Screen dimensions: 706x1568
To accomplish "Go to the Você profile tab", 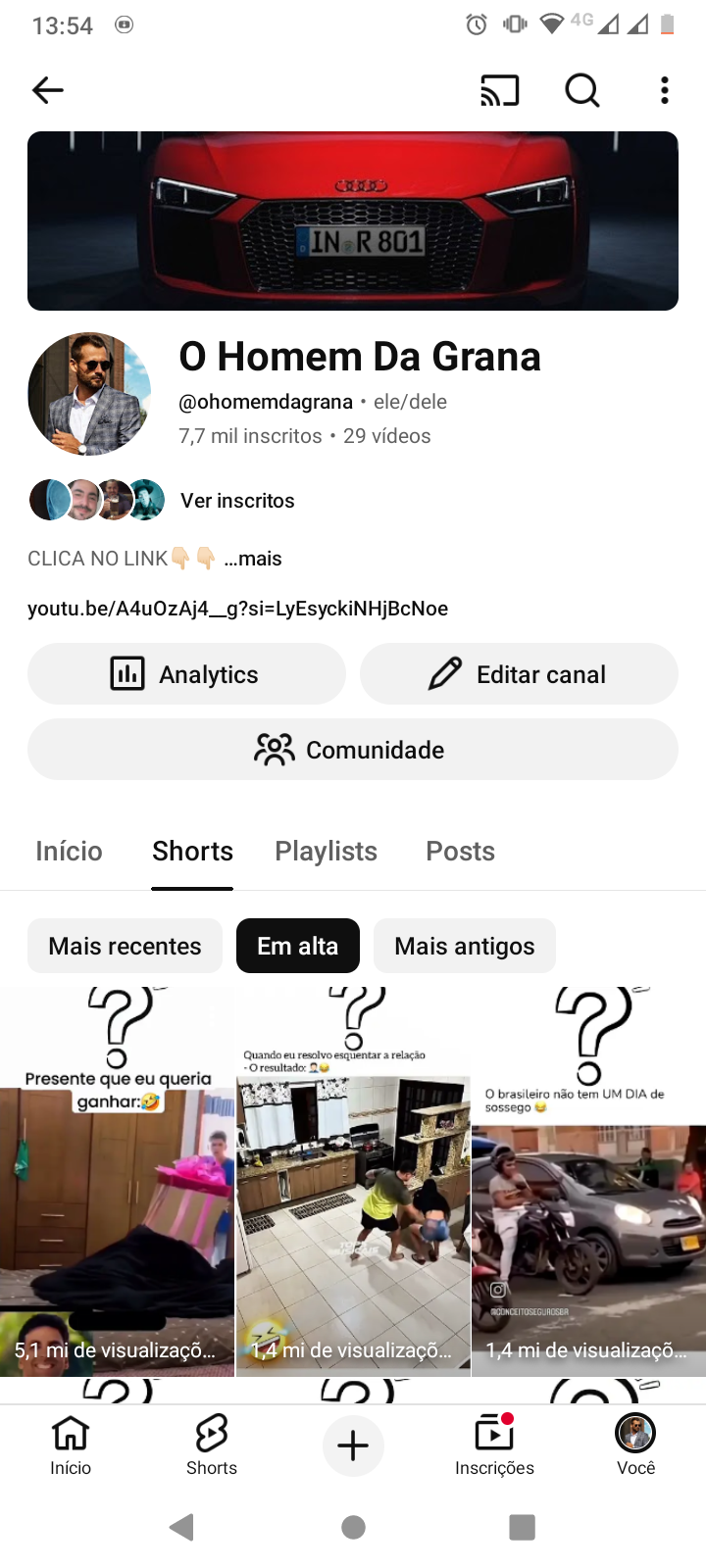I will 635,1445.
